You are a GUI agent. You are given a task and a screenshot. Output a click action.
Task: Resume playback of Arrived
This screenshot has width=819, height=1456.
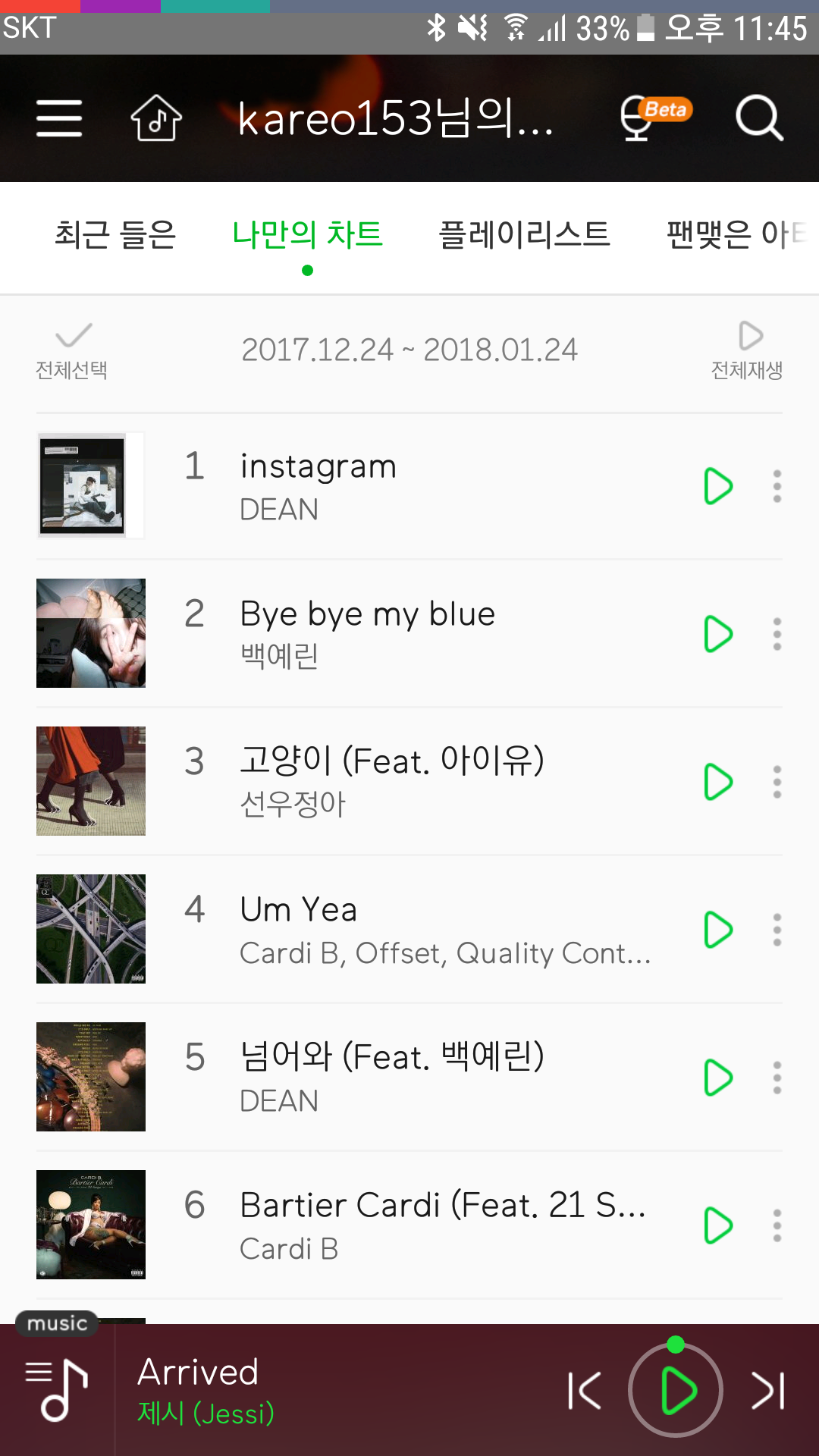pyautogui.click(x=676, y=1391)
